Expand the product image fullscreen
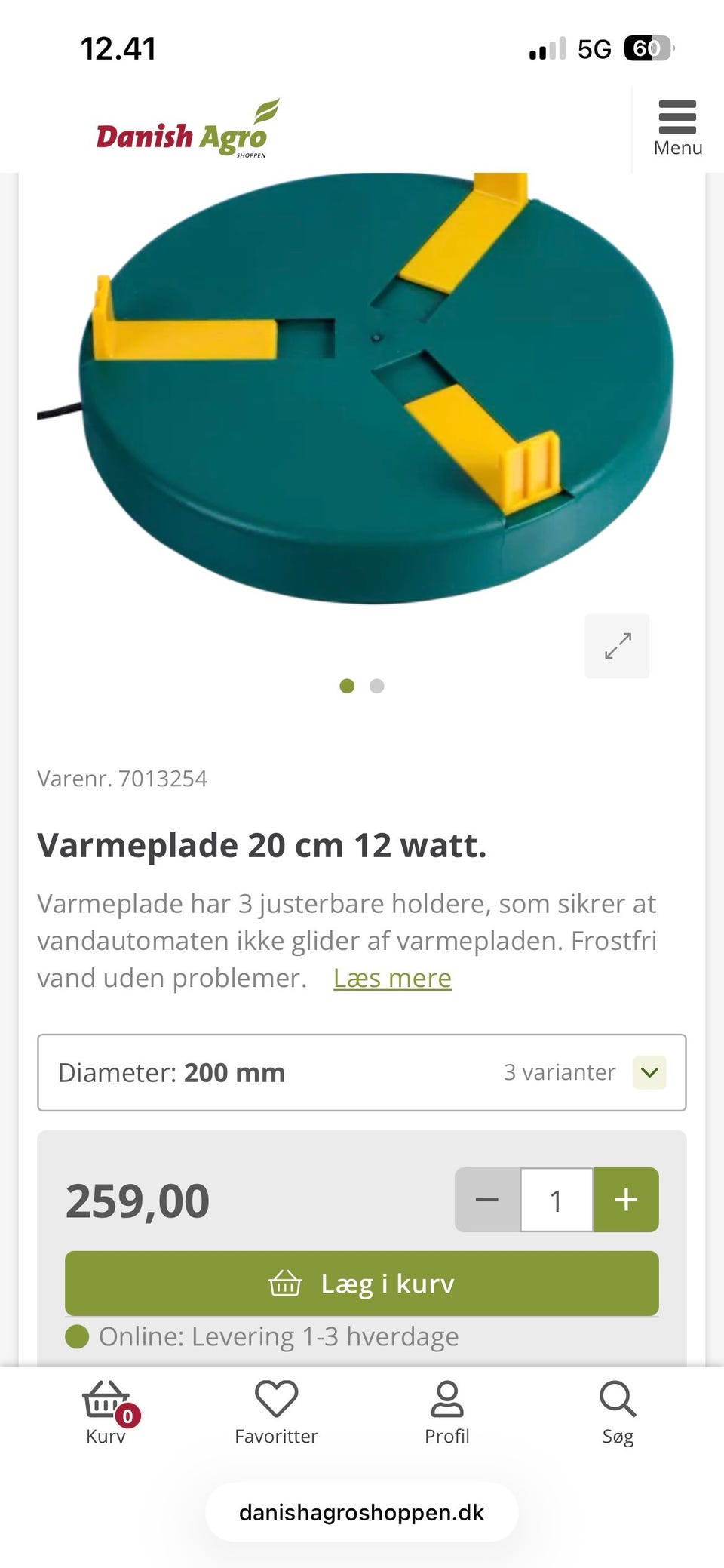This screenshot has height=1568, width=724. click(x=617, y=646)
